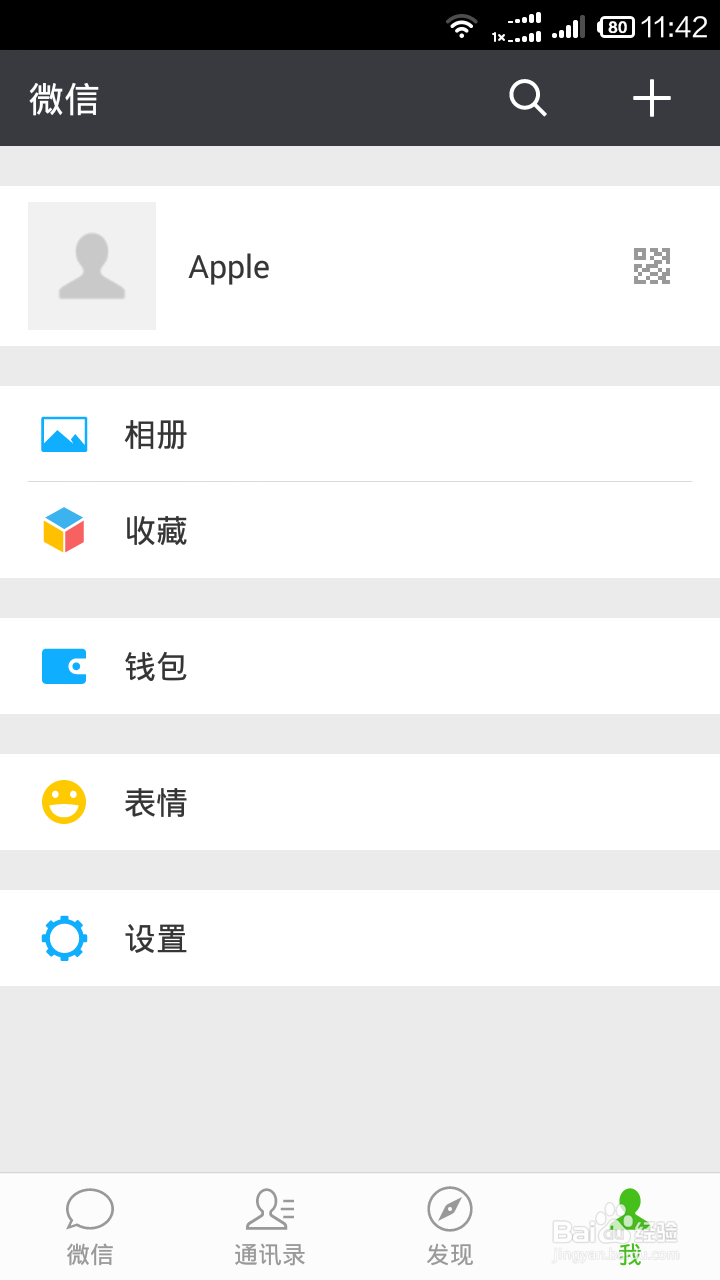Tap the plus icon to add contacts
The height and width of the screenshot is (1280, 720).
pyautogui.click(x=652, y=98)
